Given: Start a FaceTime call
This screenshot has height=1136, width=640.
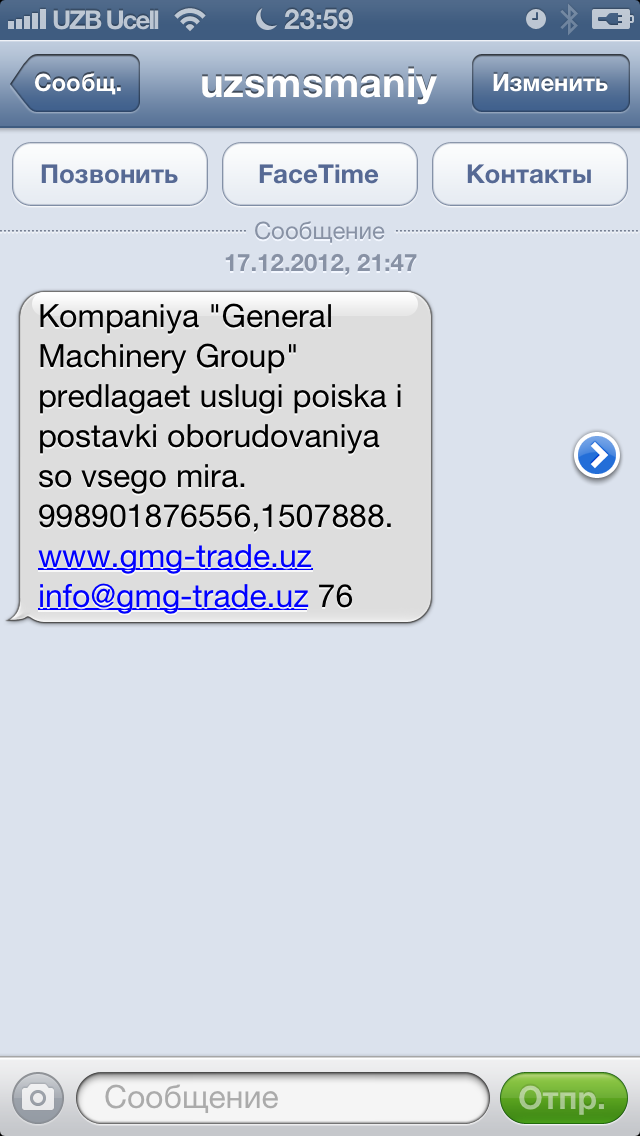Looking at the screenshot, I should click(x=319, y=175).
